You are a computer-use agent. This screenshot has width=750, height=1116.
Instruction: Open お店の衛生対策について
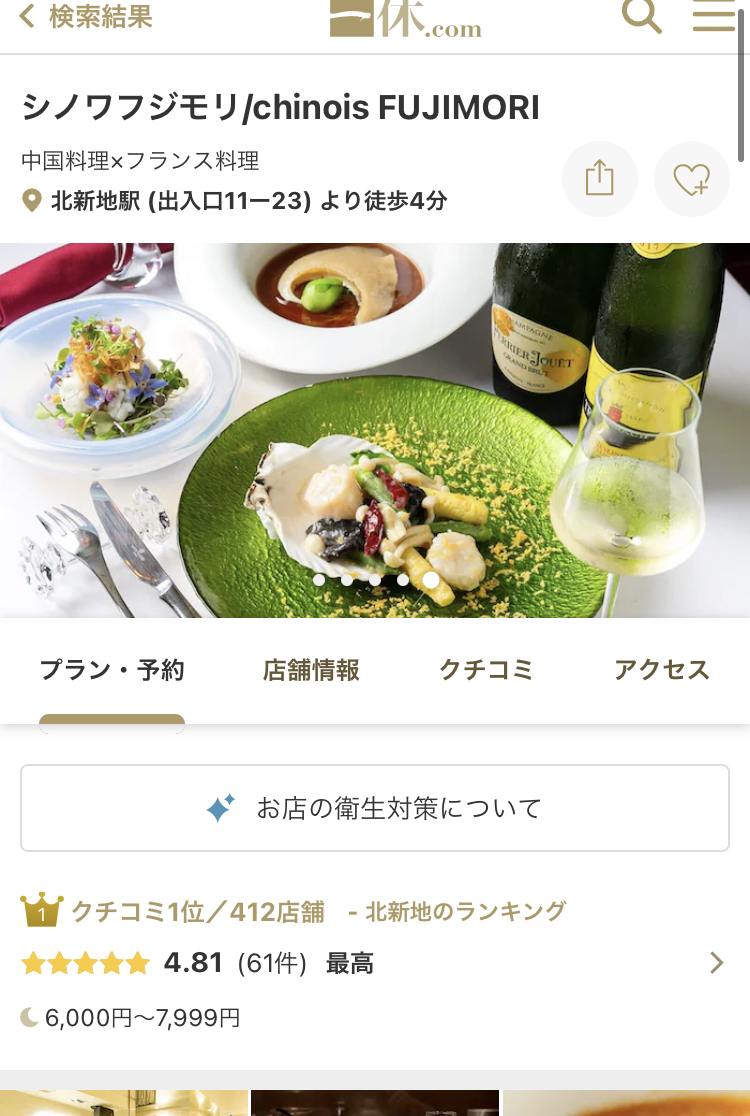point(375,808)
